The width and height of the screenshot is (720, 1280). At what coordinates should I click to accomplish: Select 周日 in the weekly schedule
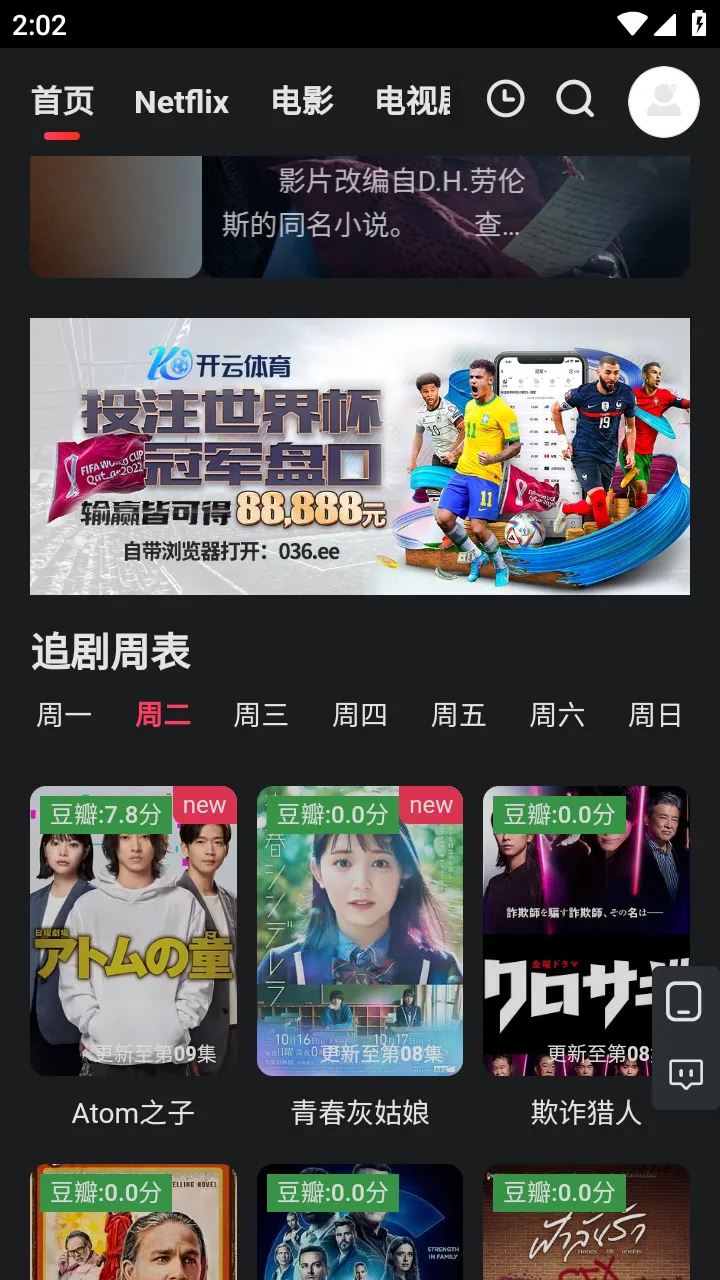[655, 715]
